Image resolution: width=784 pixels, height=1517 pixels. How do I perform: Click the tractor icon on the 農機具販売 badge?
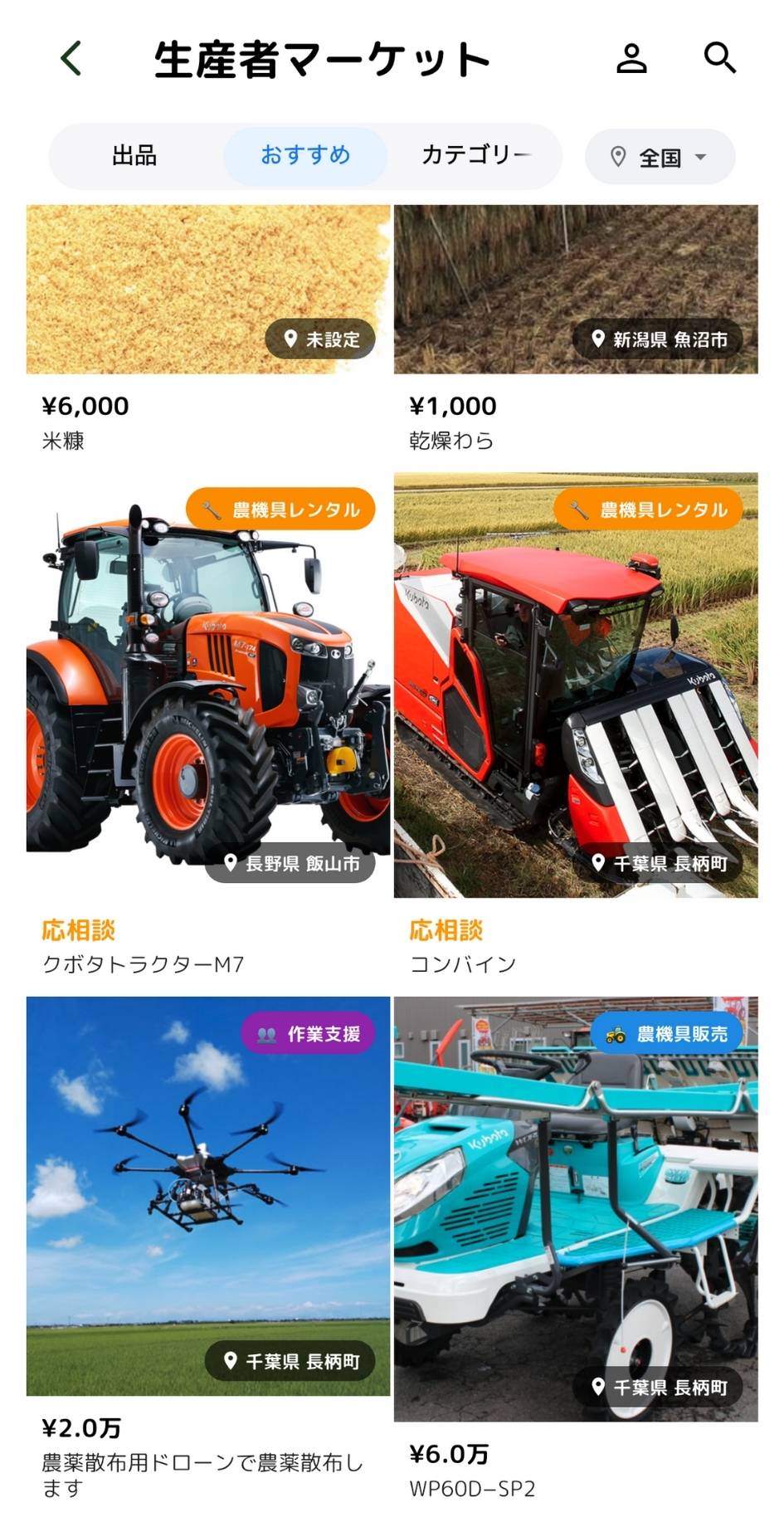tap(617, 1032)
